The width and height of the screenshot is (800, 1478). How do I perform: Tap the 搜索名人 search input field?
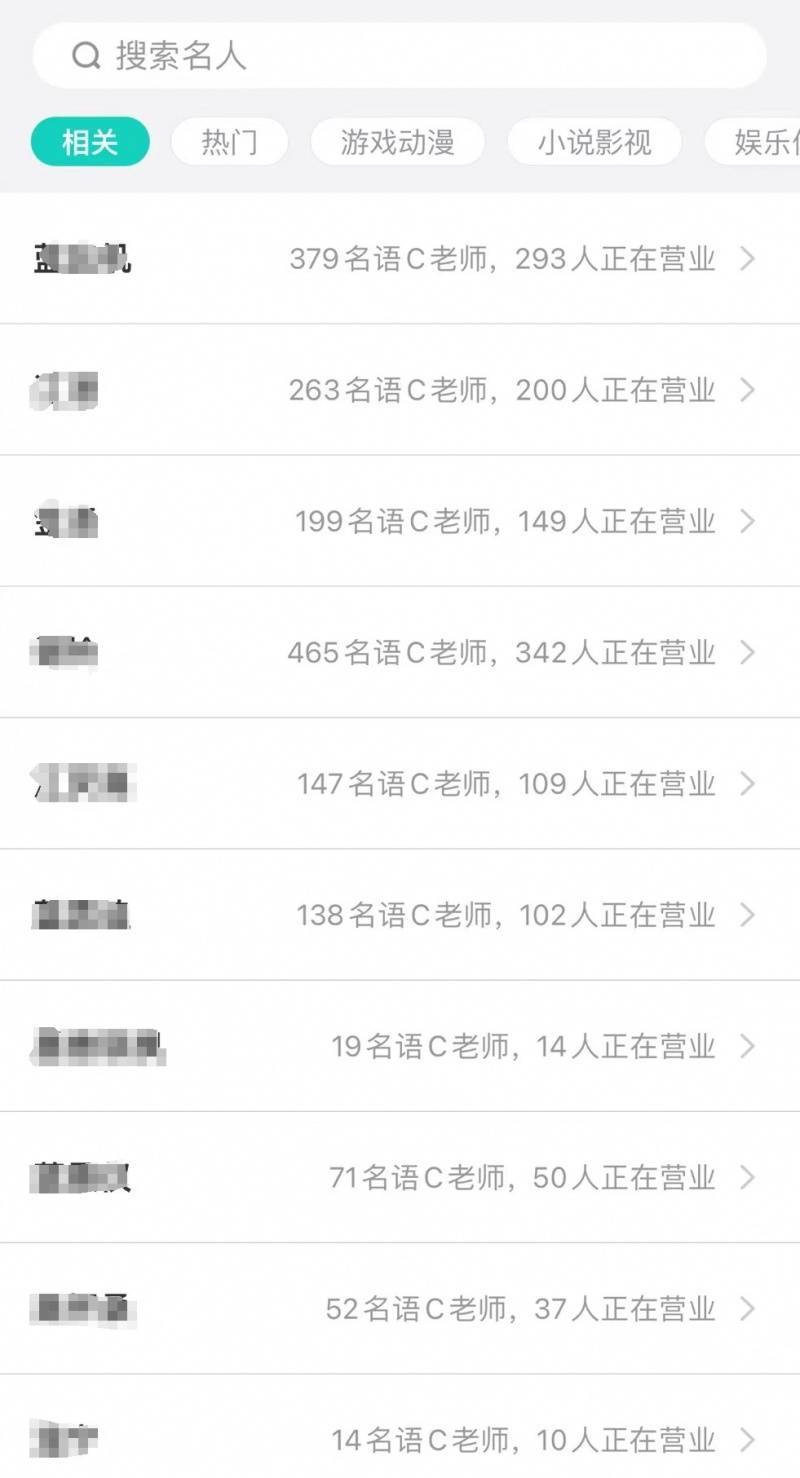[x=400, y=57]
